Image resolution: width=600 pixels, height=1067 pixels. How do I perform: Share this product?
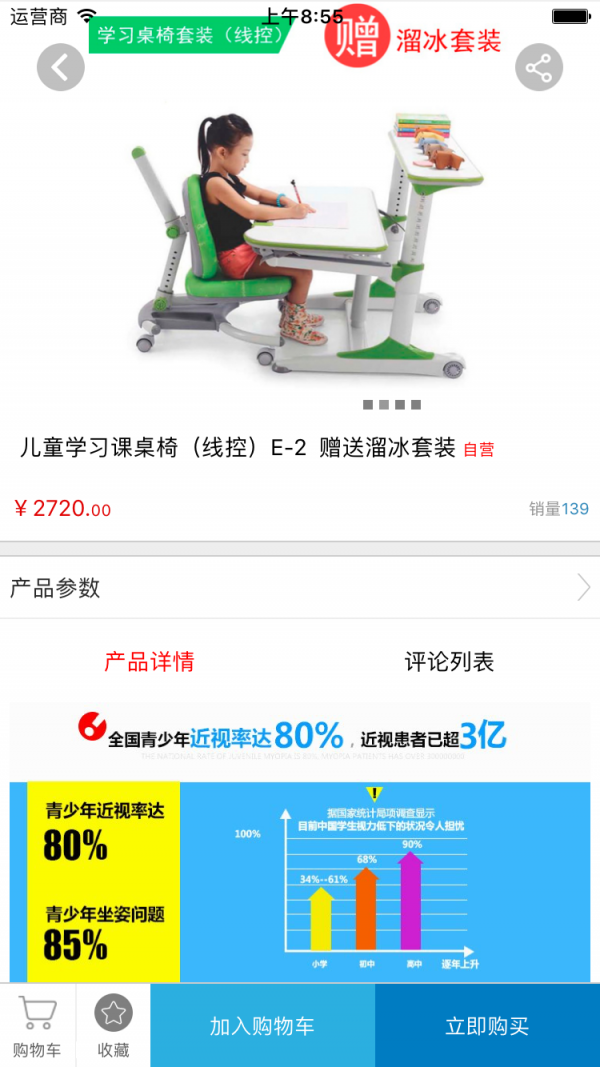[x=538, y=67]
